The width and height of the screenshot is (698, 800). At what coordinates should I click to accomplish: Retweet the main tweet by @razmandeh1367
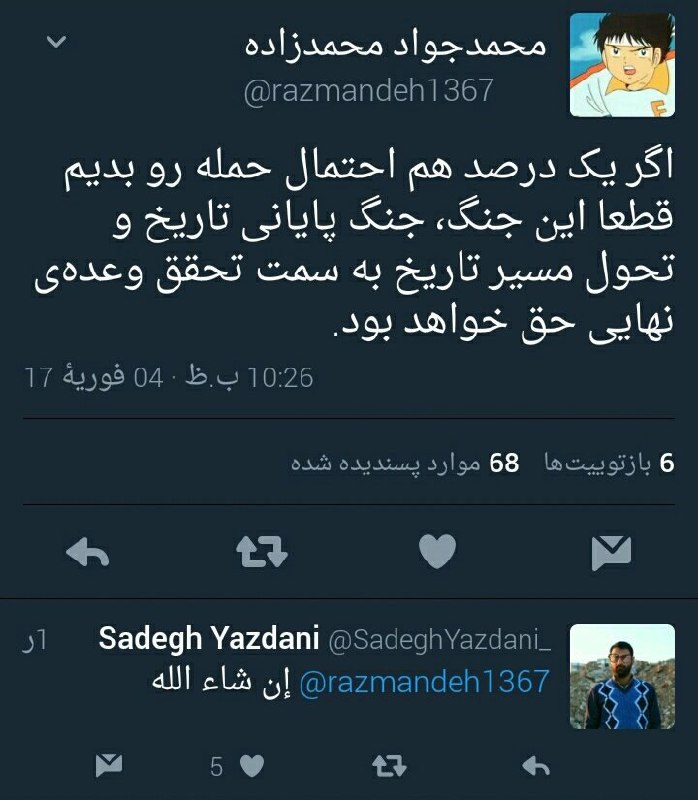coord(262,550)
